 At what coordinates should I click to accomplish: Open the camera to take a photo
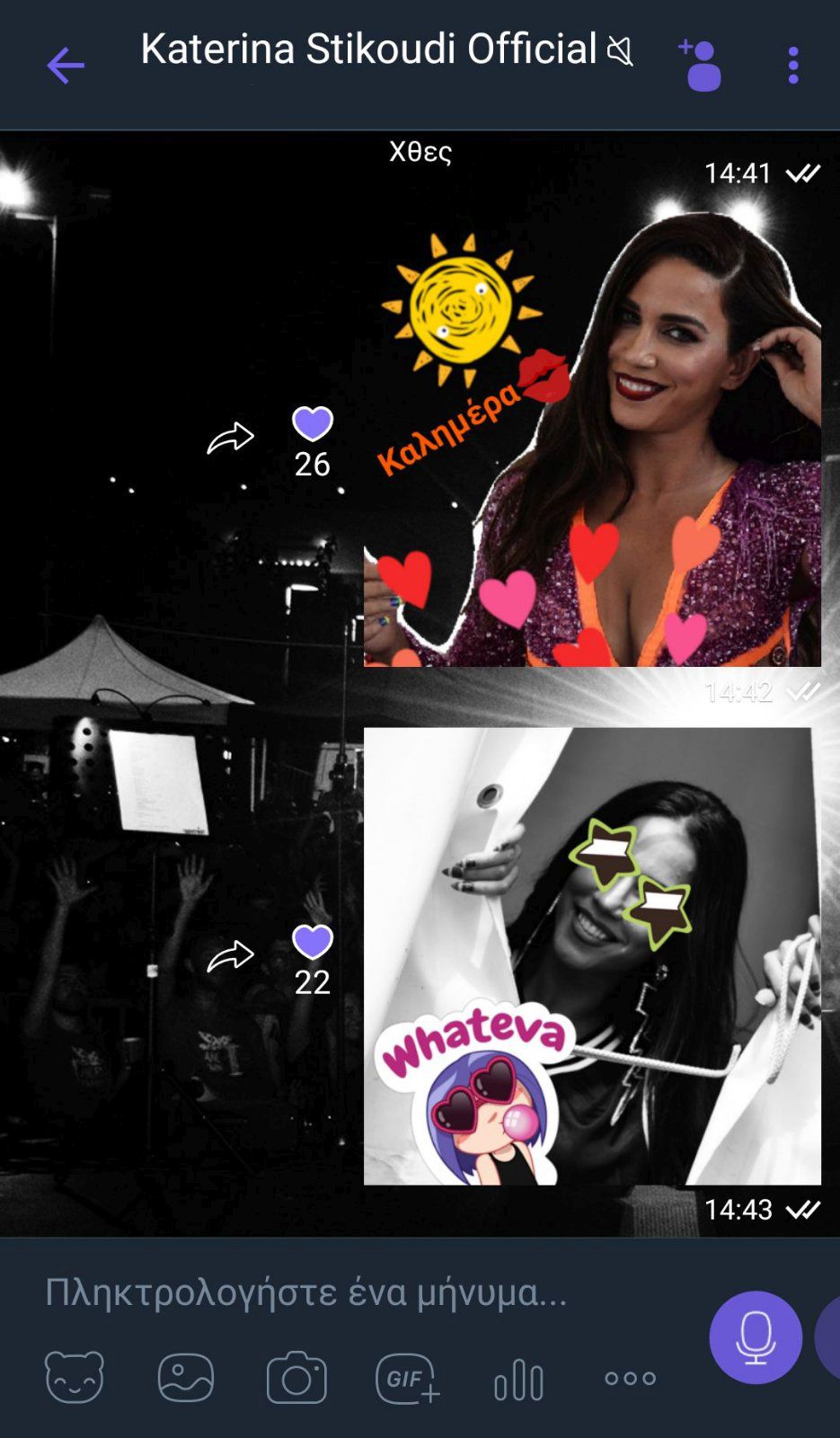pos(296,1377)
